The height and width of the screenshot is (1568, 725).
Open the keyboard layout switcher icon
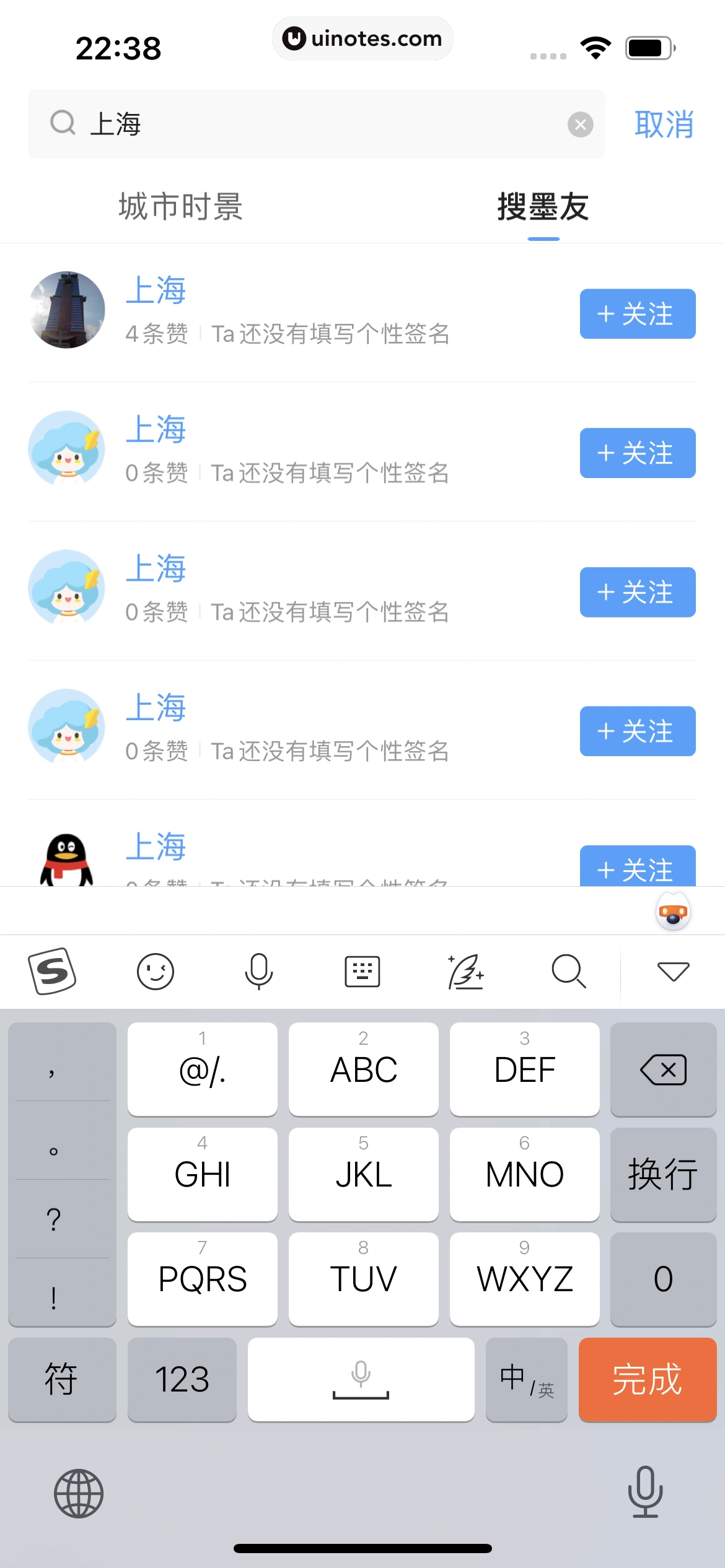pyautogui.click(x=362, y=971)
